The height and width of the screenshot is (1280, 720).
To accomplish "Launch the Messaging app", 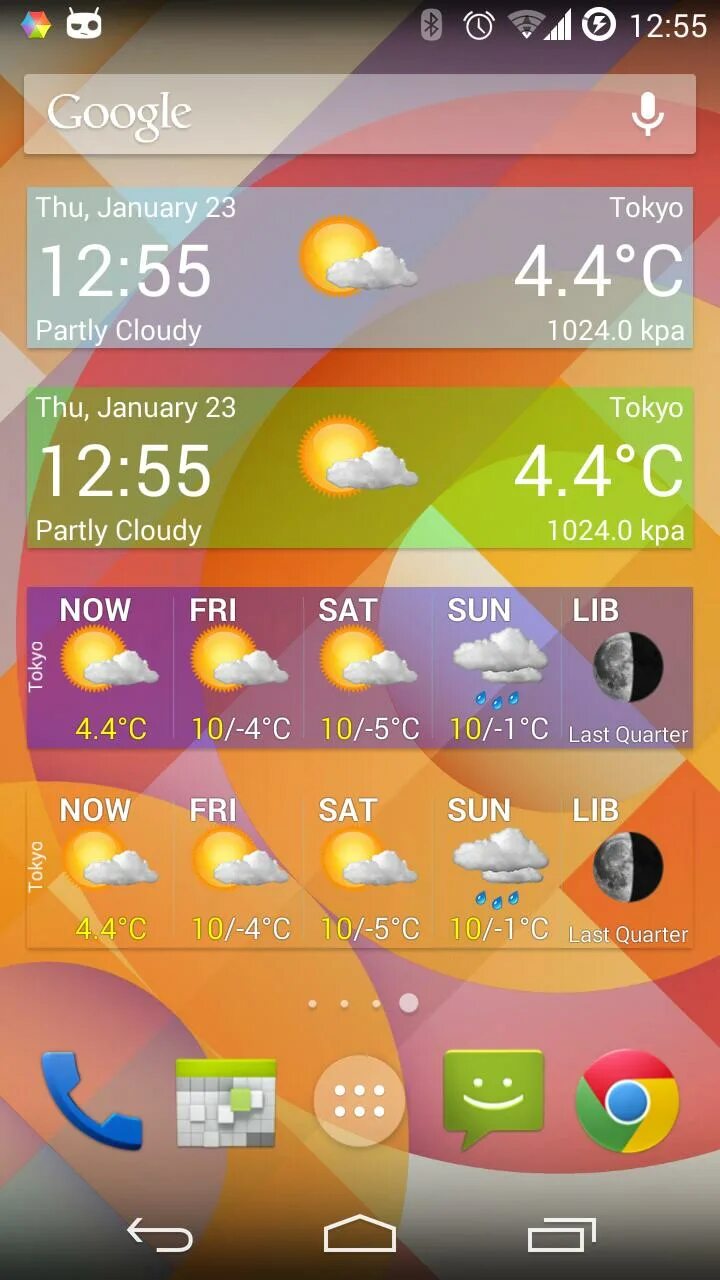I will (x=493, y=1099).
